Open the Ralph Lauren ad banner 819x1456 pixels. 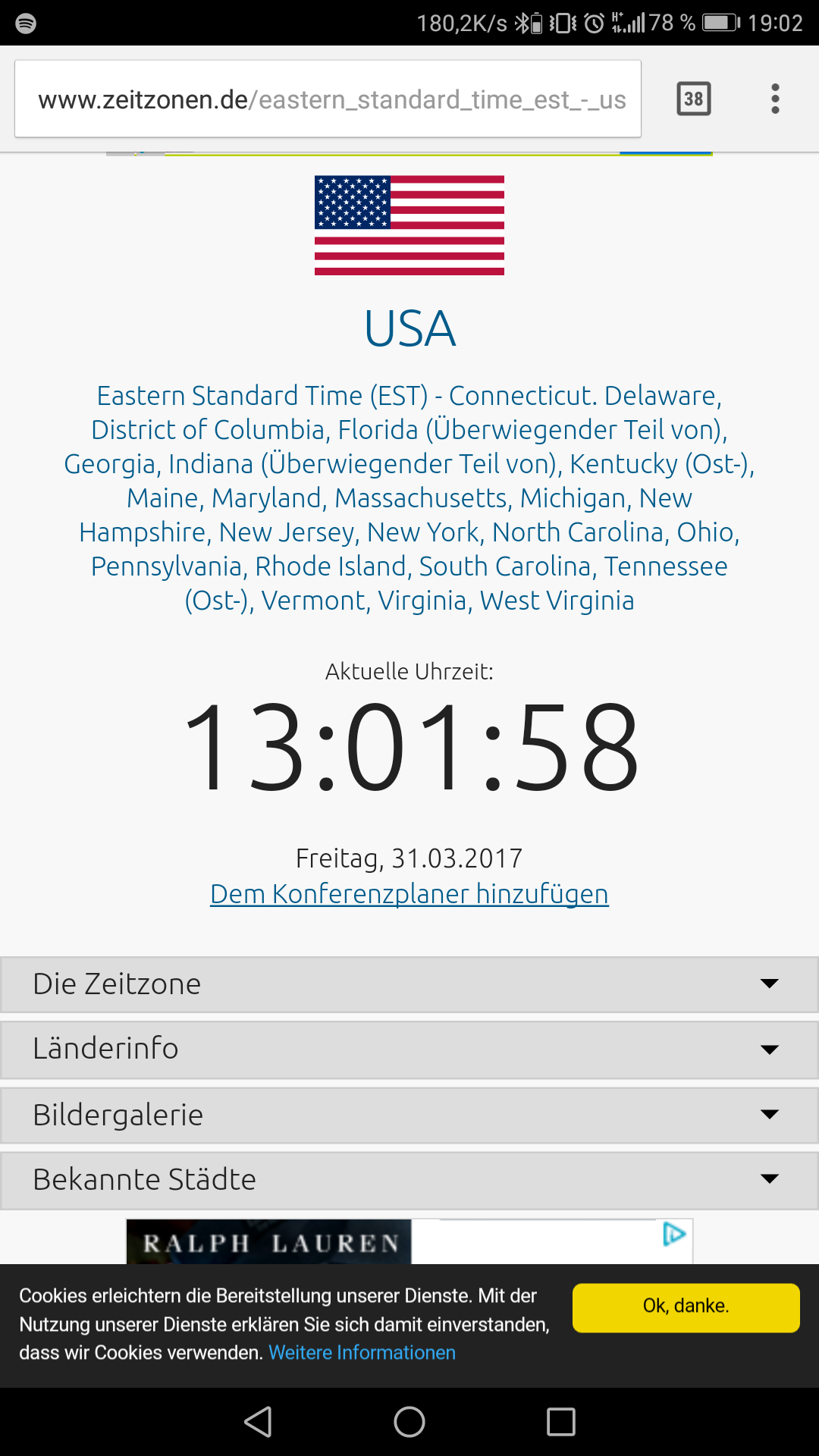click(x=409, y=1241)
